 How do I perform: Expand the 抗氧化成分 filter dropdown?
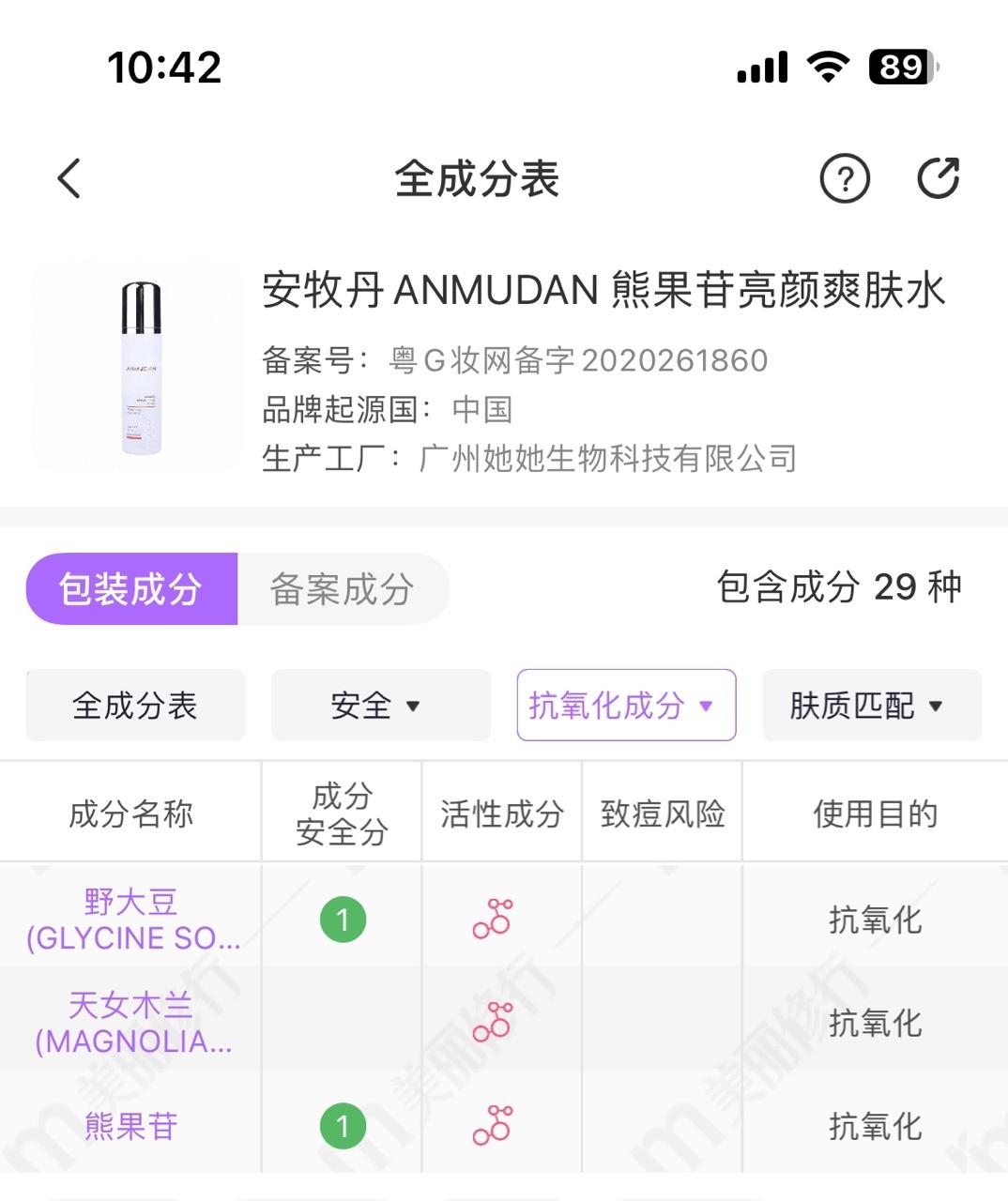click(x=626, y=706)
